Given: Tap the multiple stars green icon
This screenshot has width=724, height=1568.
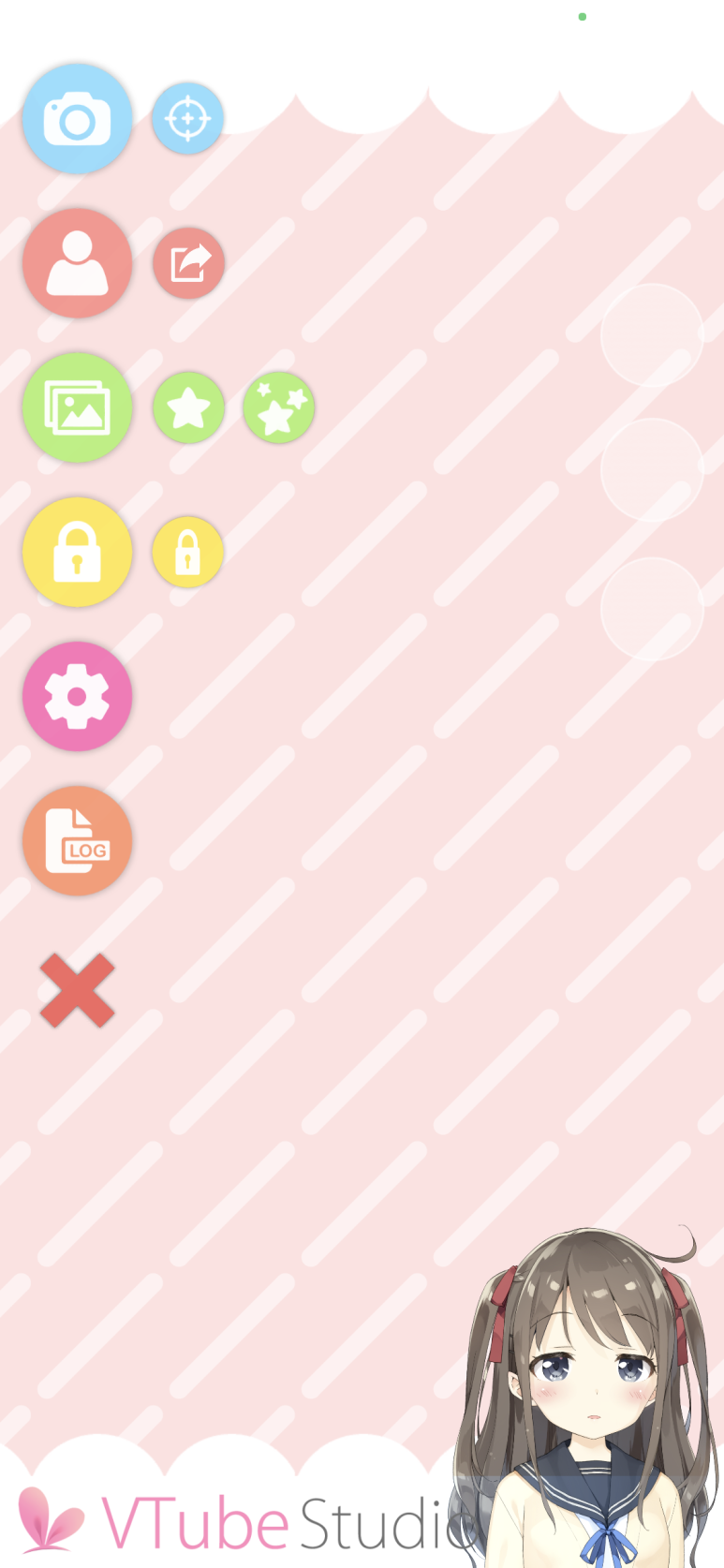Looking at the screenshot, I should coord(278,407).
